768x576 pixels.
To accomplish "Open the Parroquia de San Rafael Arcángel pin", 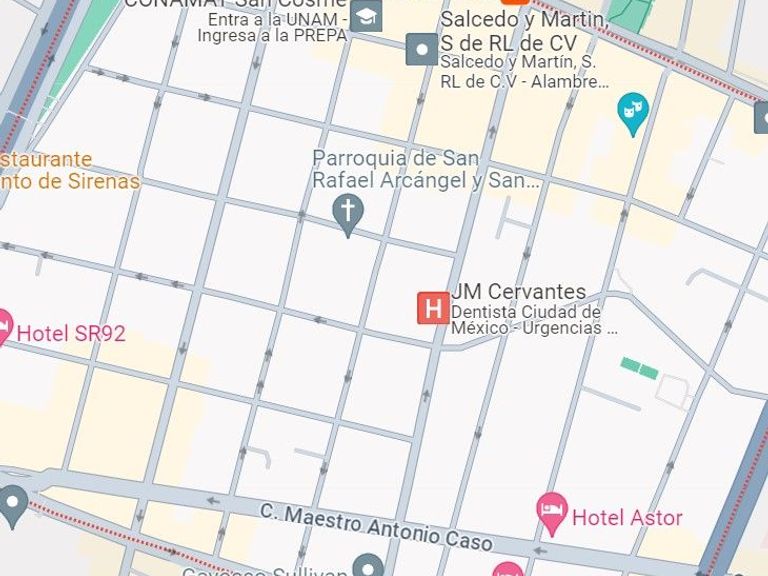I will tap(347, 213).
